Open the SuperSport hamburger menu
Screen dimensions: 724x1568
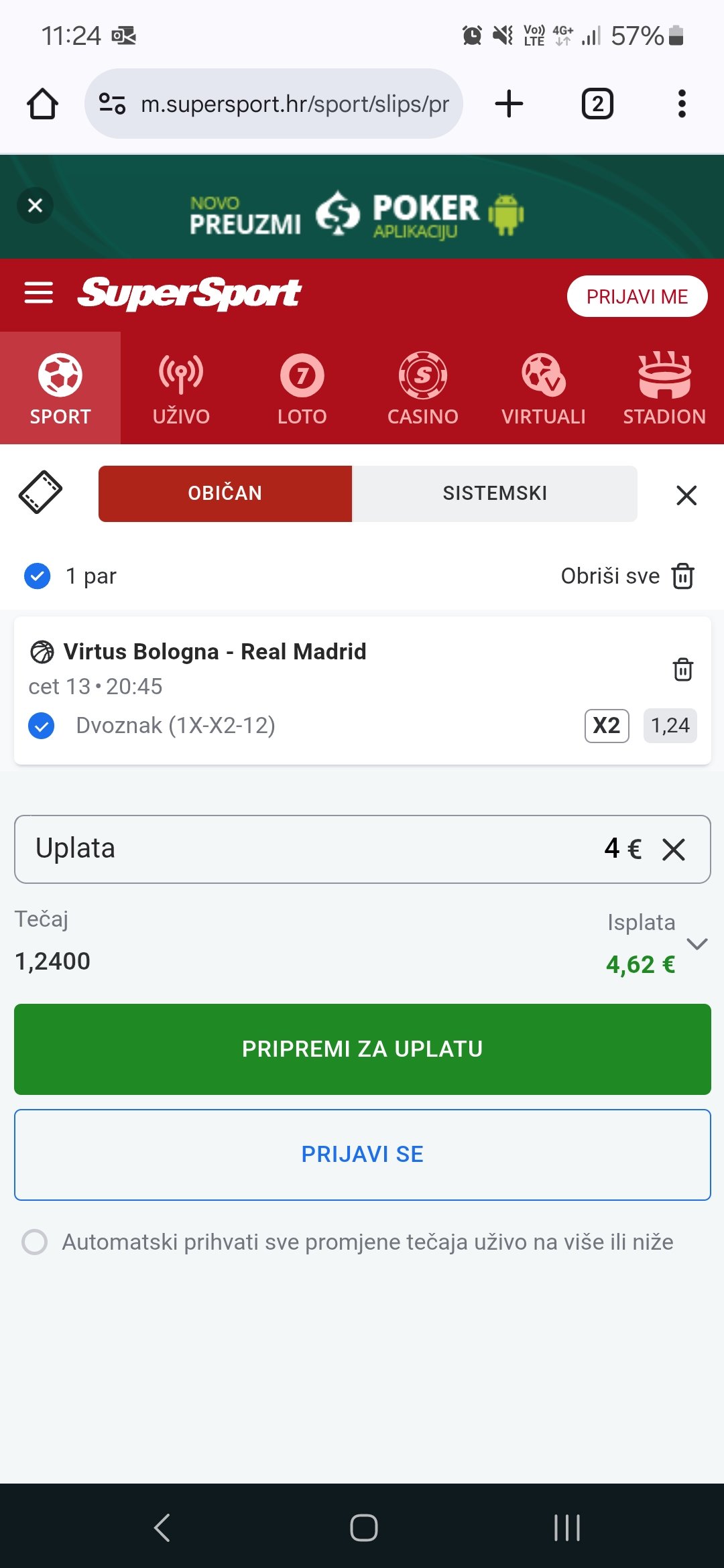coord(39,293)
